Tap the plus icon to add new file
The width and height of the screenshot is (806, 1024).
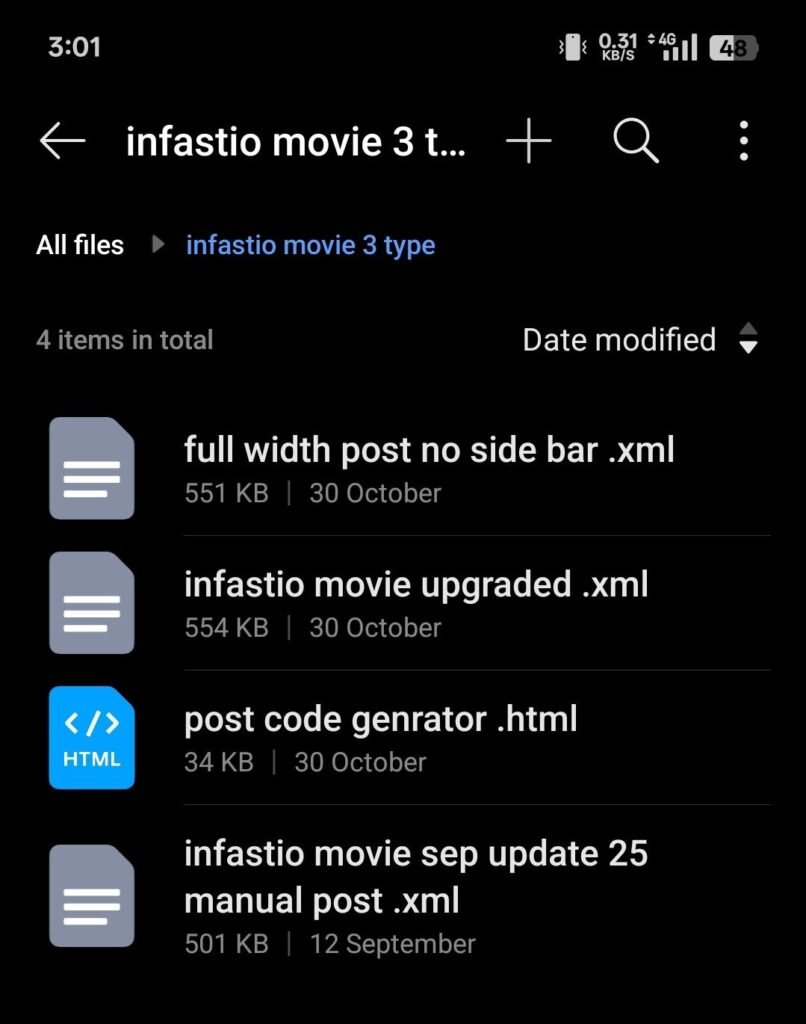528,141
